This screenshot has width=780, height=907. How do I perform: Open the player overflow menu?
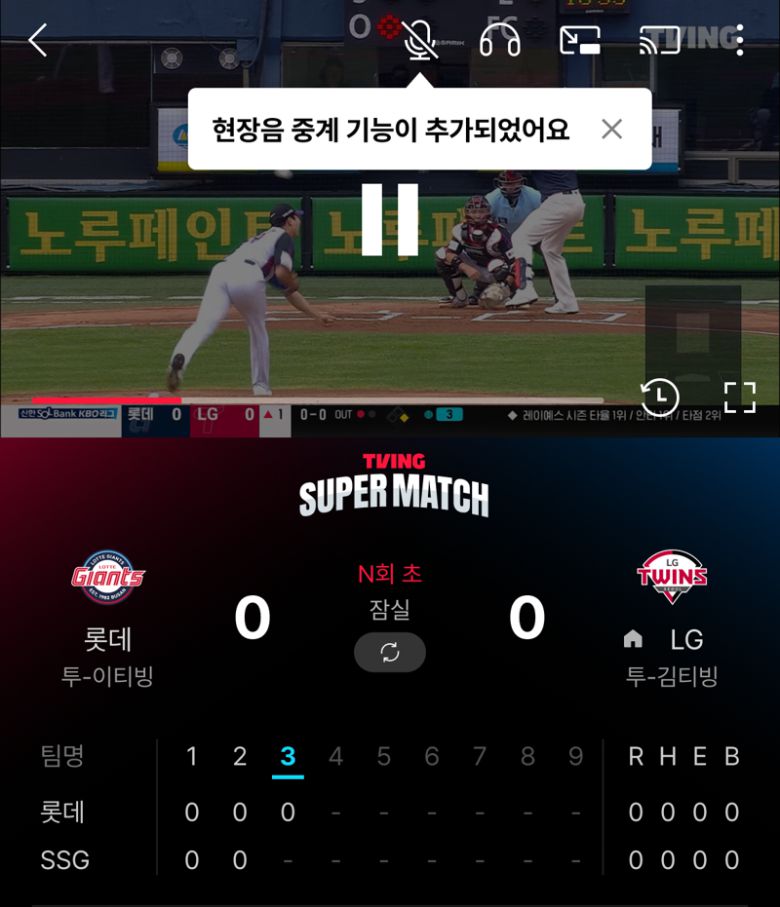739,40
